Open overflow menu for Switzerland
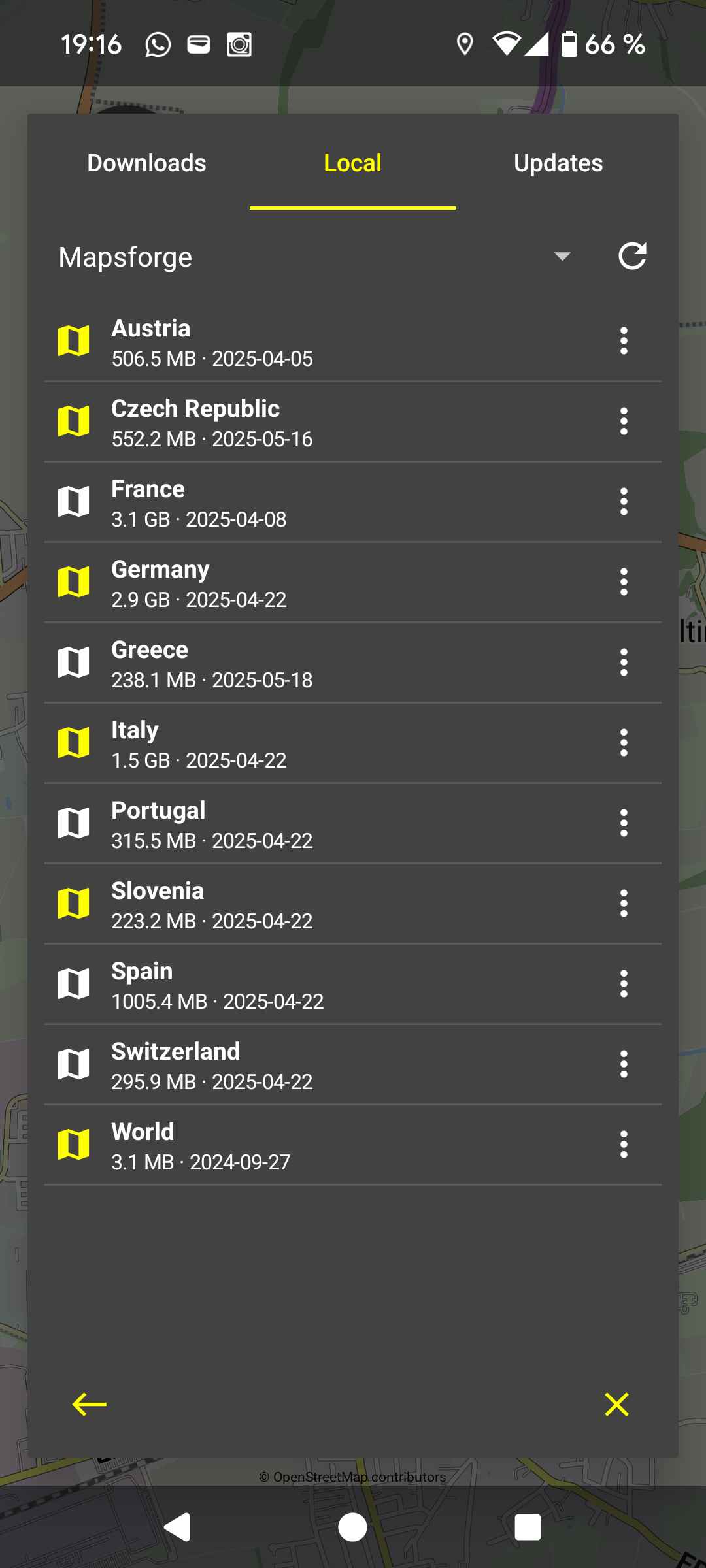706x1568 pixels. click(x=624, y=1064)
